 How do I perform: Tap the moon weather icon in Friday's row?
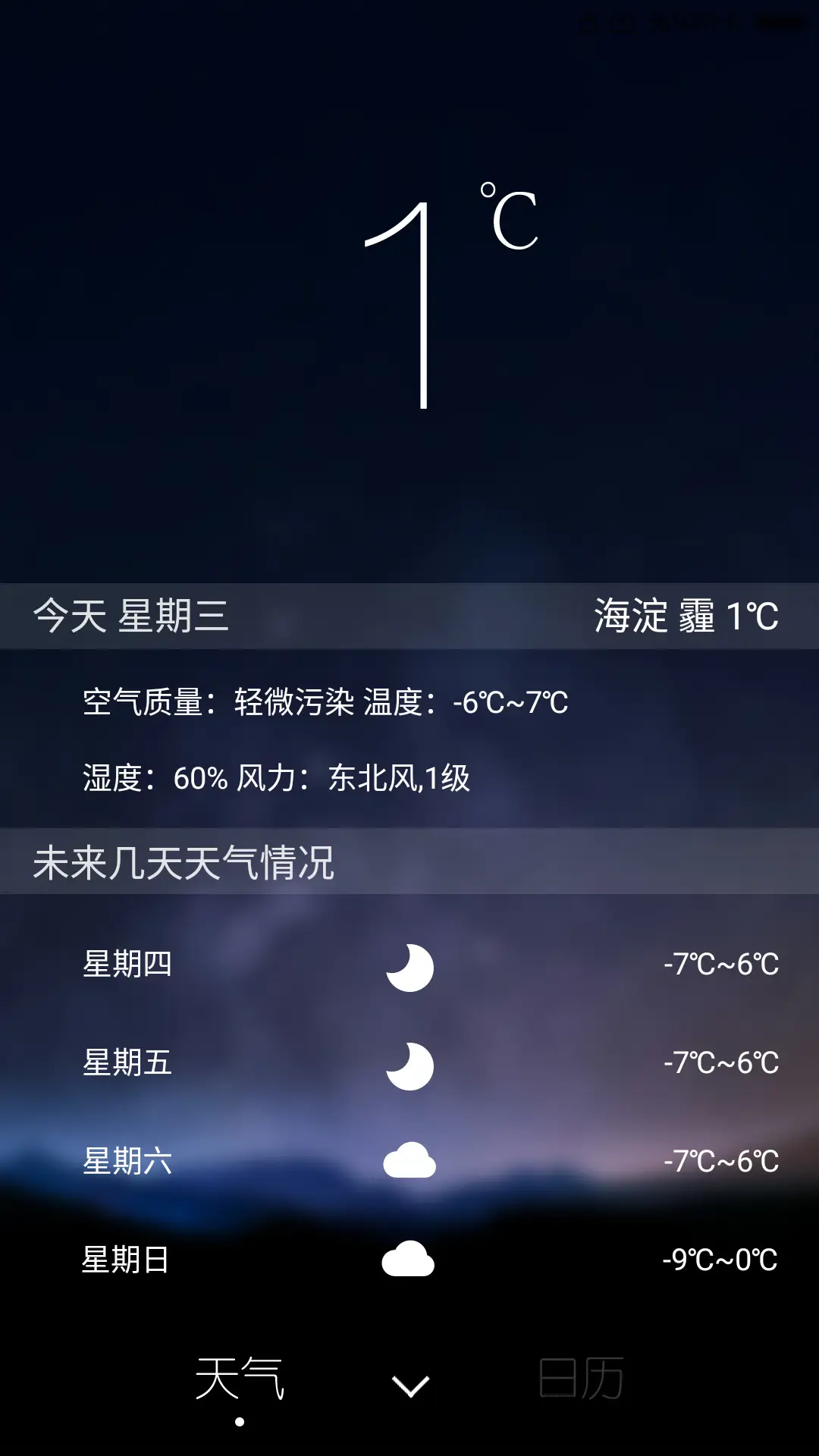409,1065
